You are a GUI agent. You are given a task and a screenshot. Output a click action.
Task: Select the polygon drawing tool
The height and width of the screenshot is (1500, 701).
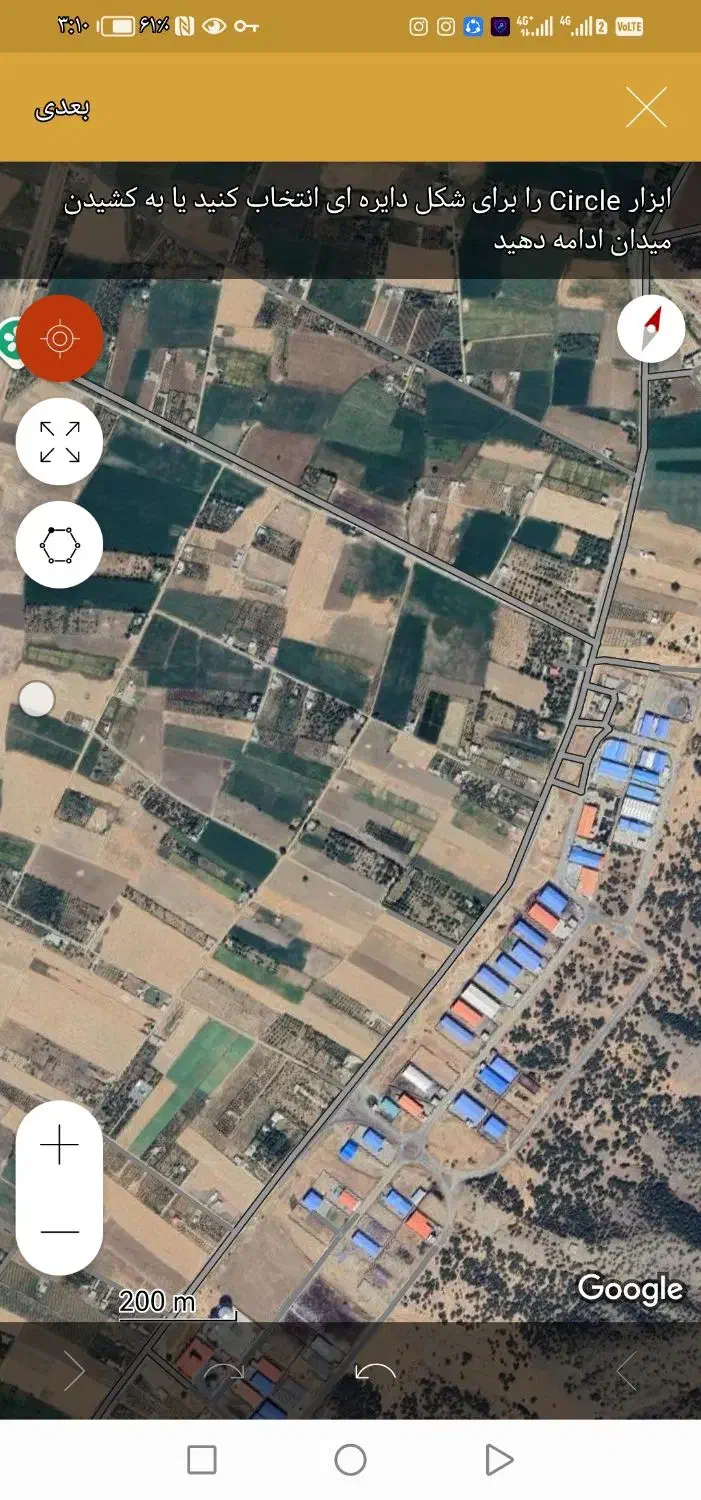pyautogui.click(x=60, y=545)
